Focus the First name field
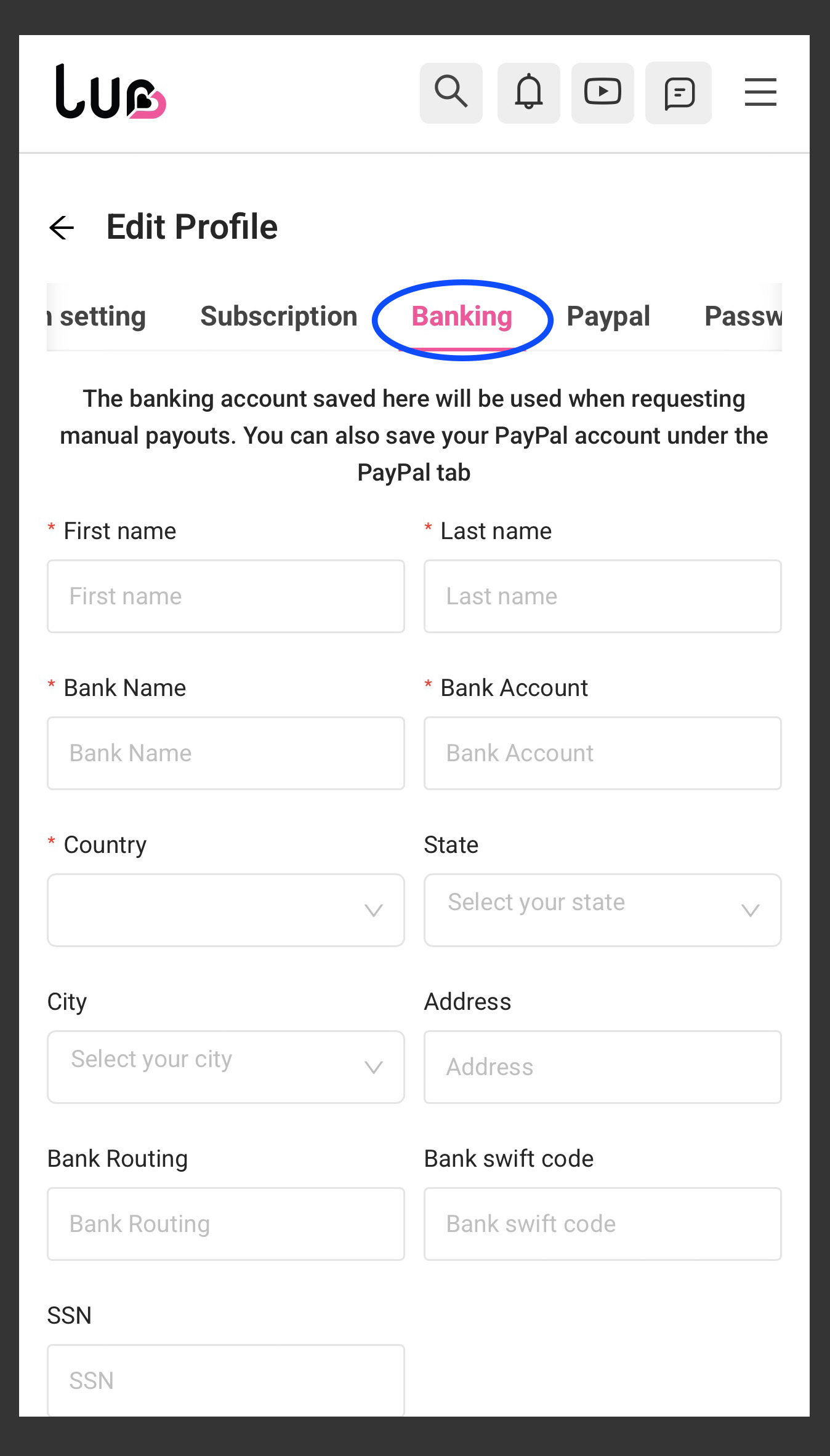 click(226, 596)
